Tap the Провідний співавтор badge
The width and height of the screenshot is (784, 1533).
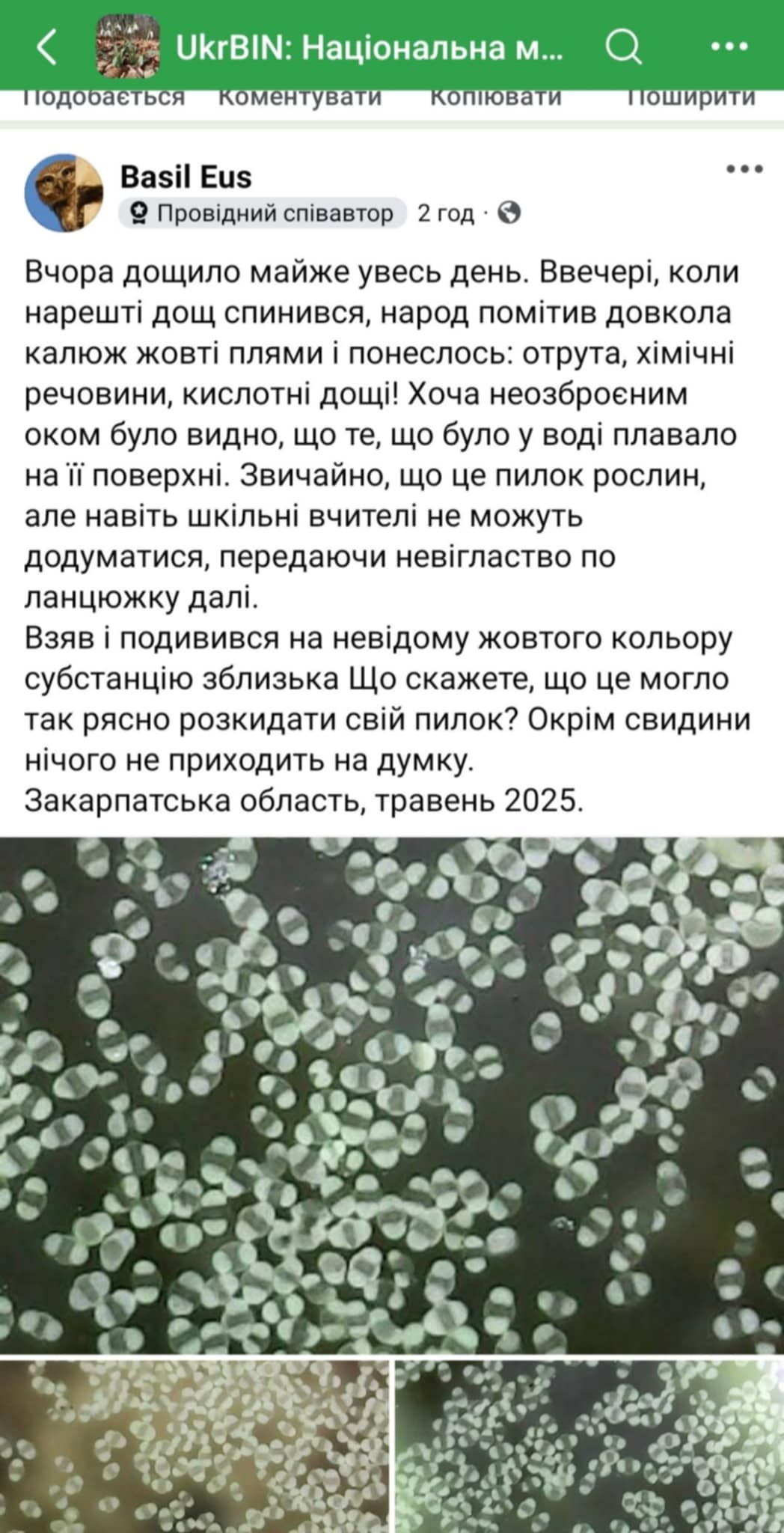click(x=263, y=214)
